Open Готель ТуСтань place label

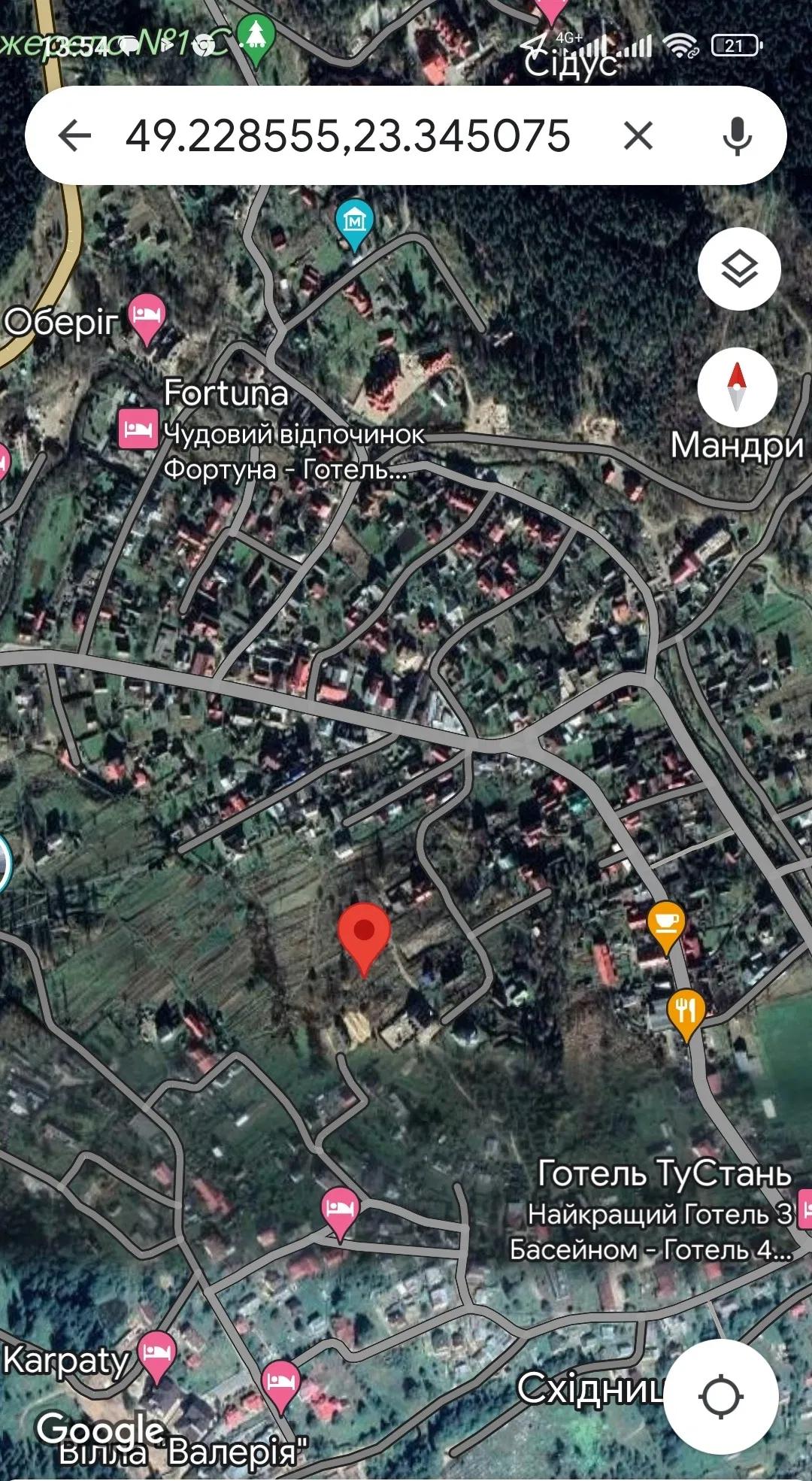click(x=665, y=1174)
